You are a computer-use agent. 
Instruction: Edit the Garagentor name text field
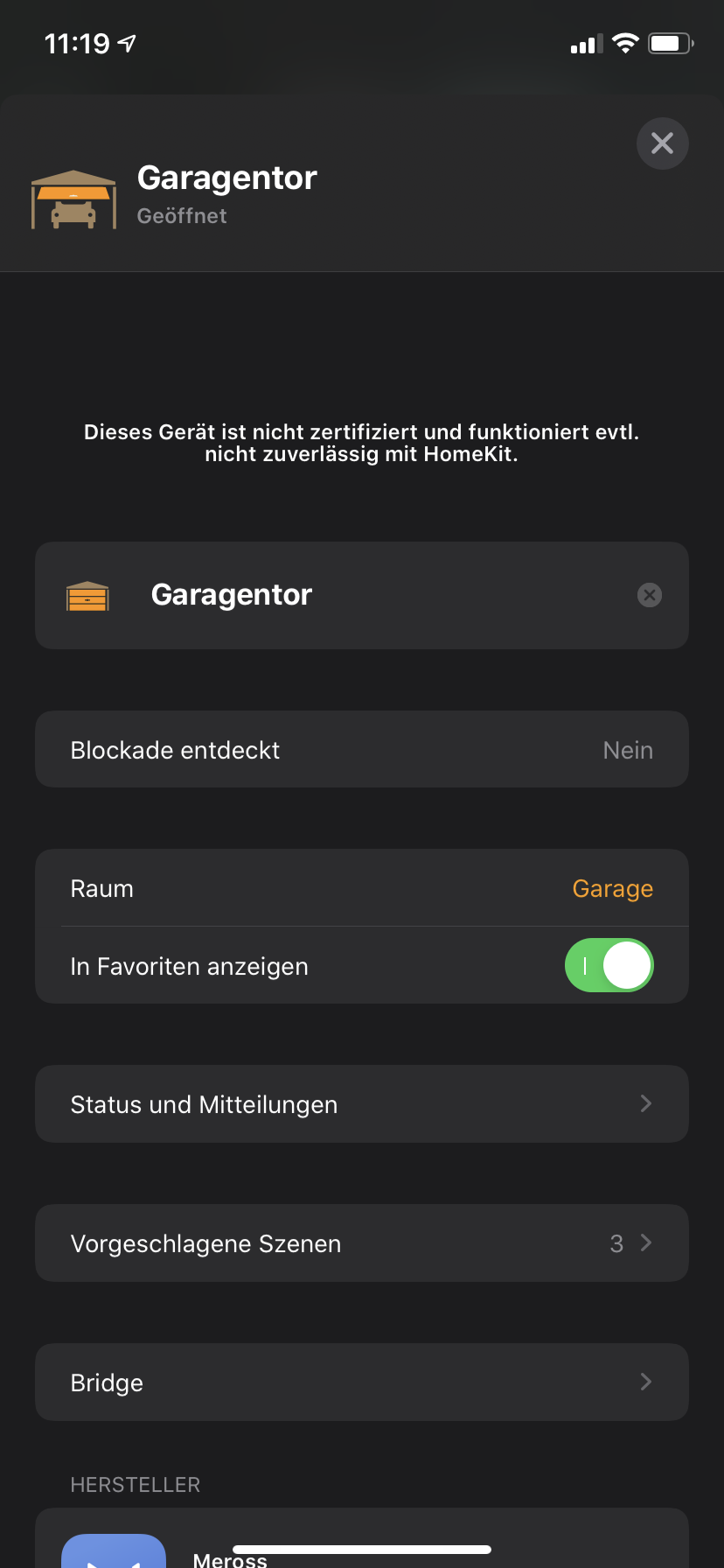tap(376, 596)
